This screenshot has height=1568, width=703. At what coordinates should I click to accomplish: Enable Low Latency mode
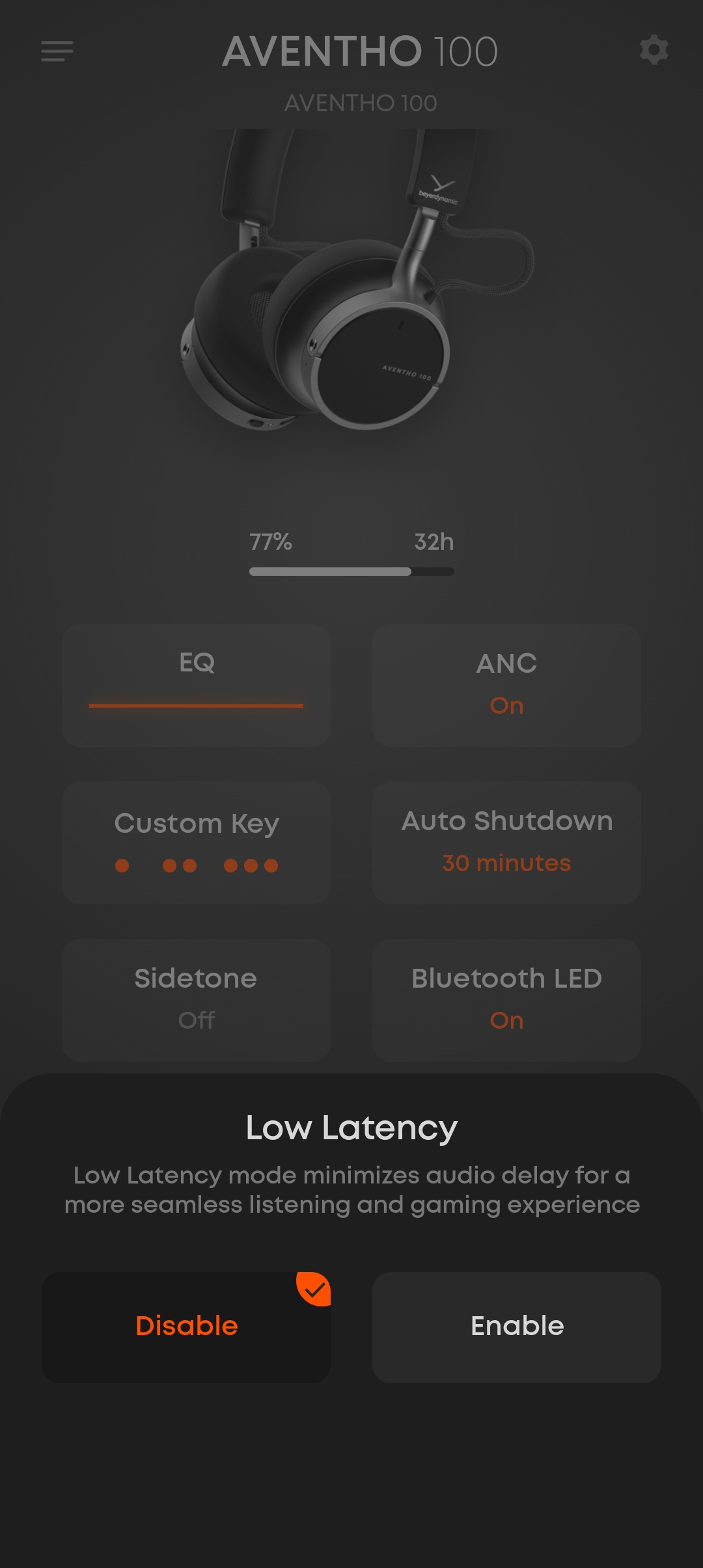[x=517, y=1327]
